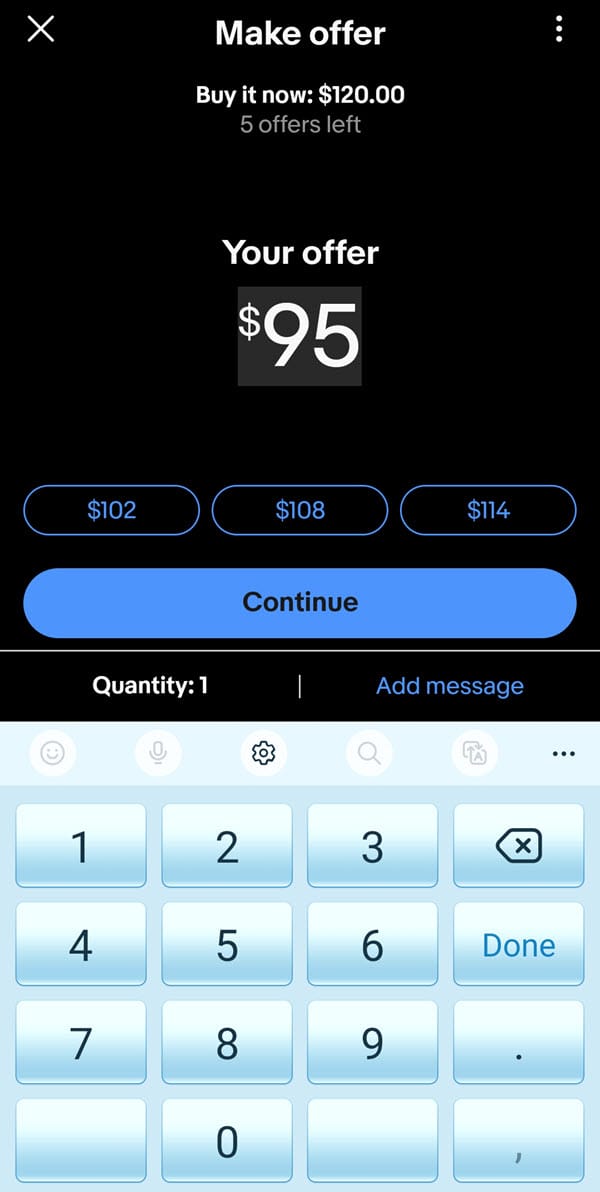Close the Make offer screen
600x1192 pixels.
coord(40,30)
